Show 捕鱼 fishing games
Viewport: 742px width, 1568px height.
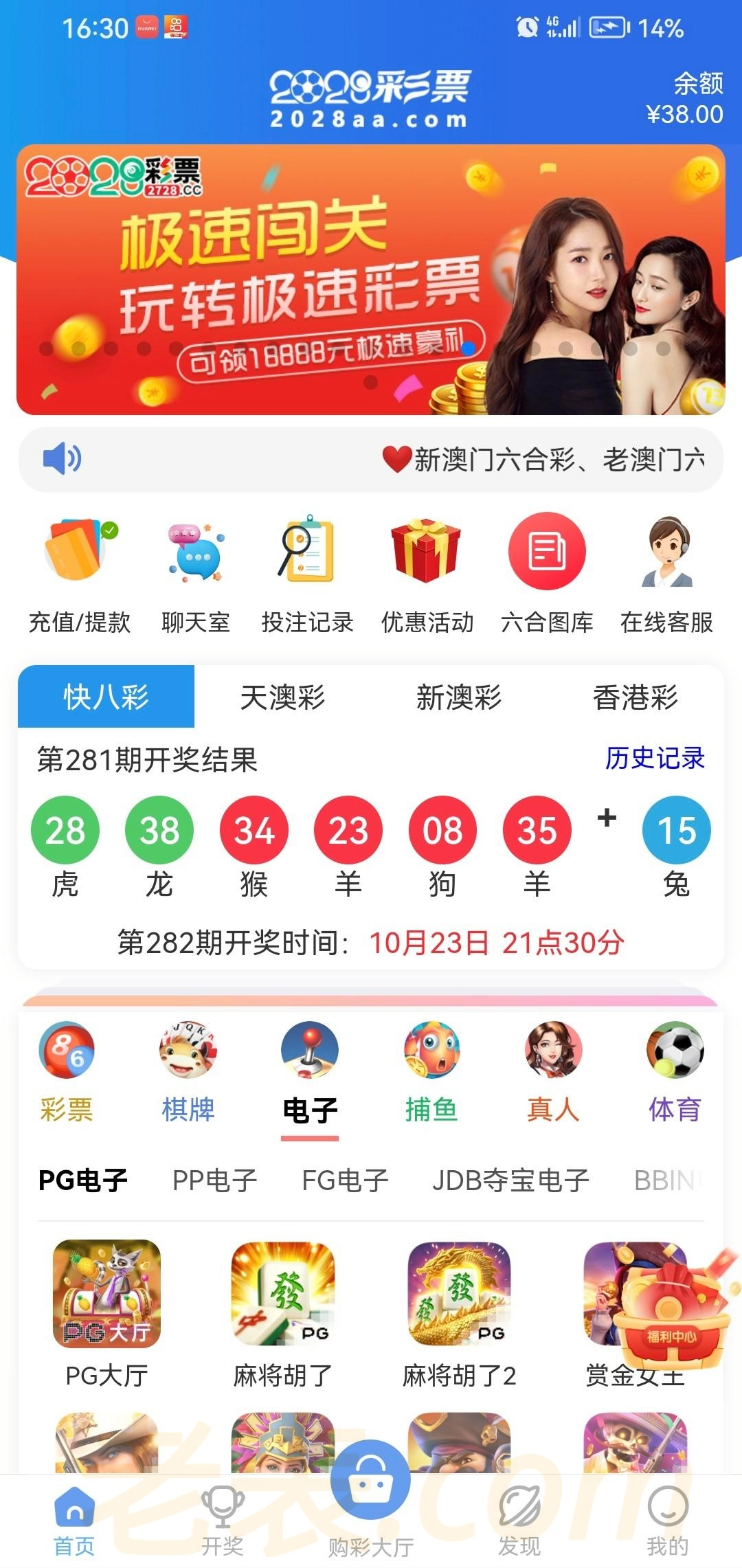[431, 1072]
